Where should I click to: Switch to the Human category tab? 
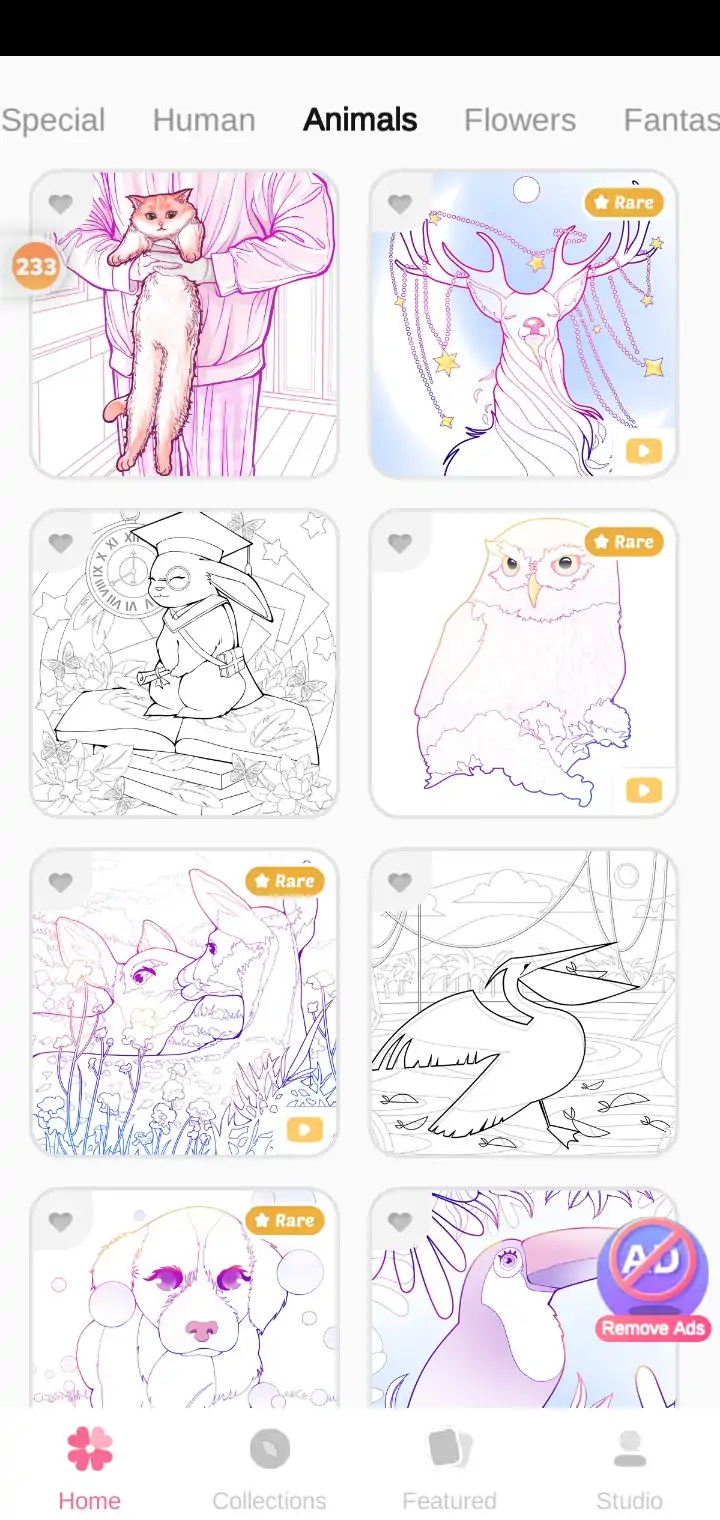[204, 120]
